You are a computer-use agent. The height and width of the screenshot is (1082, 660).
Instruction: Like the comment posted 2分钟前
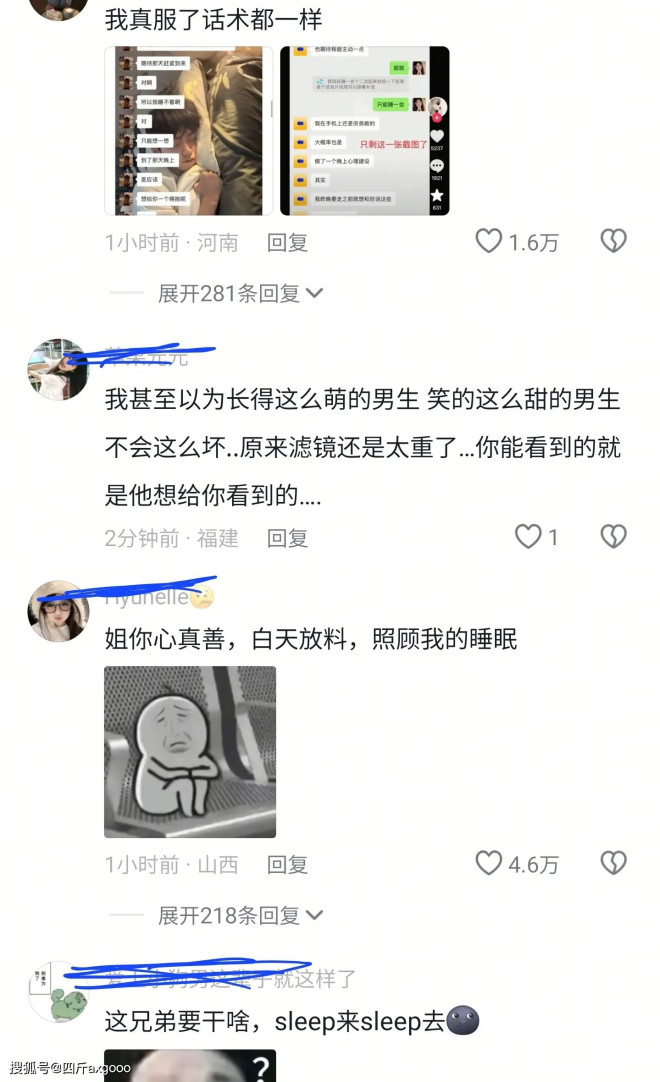(x=528, y=537)
